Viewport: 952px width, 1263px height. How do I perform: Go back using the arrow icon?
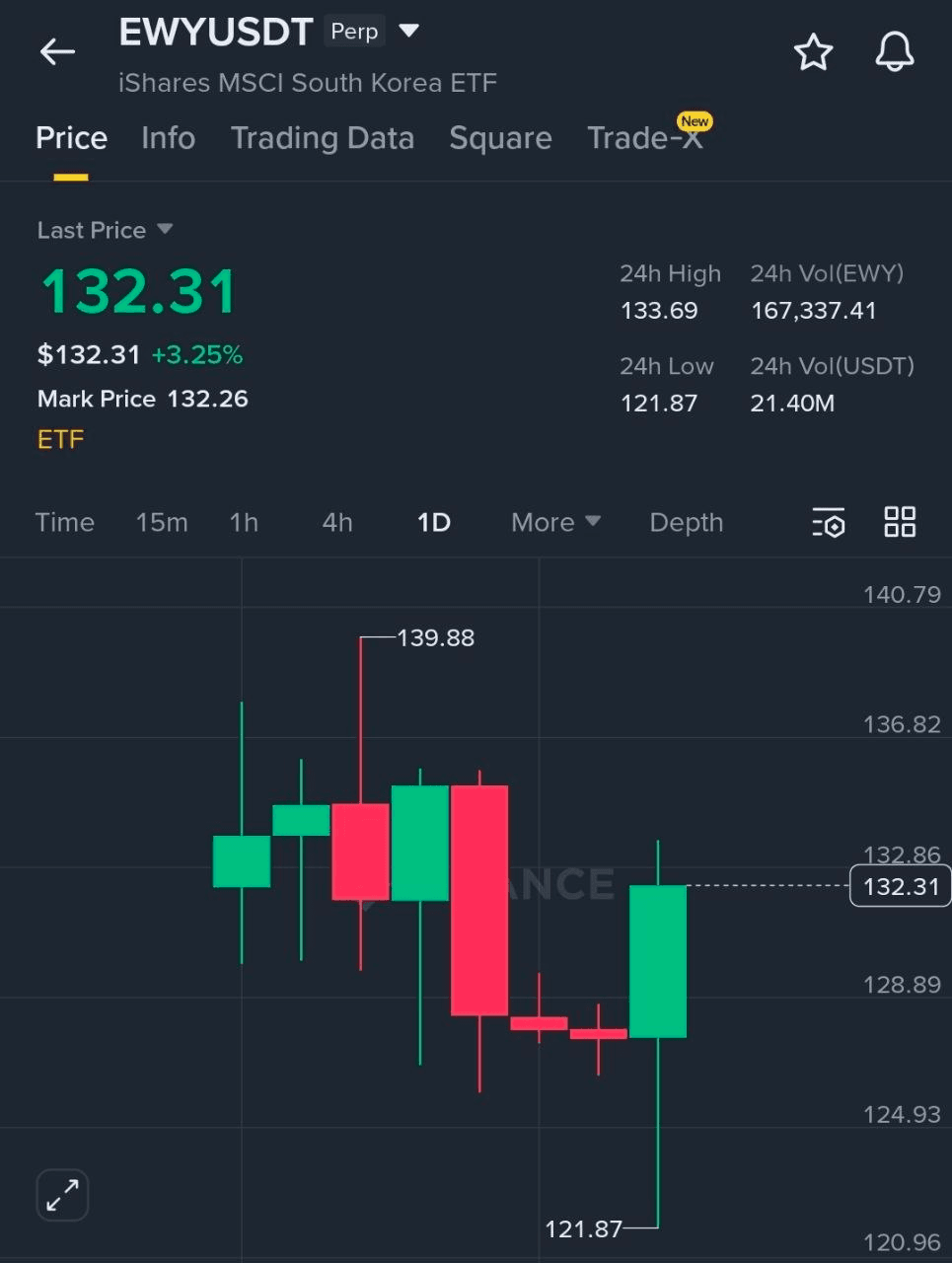click(x=57, y=51)
